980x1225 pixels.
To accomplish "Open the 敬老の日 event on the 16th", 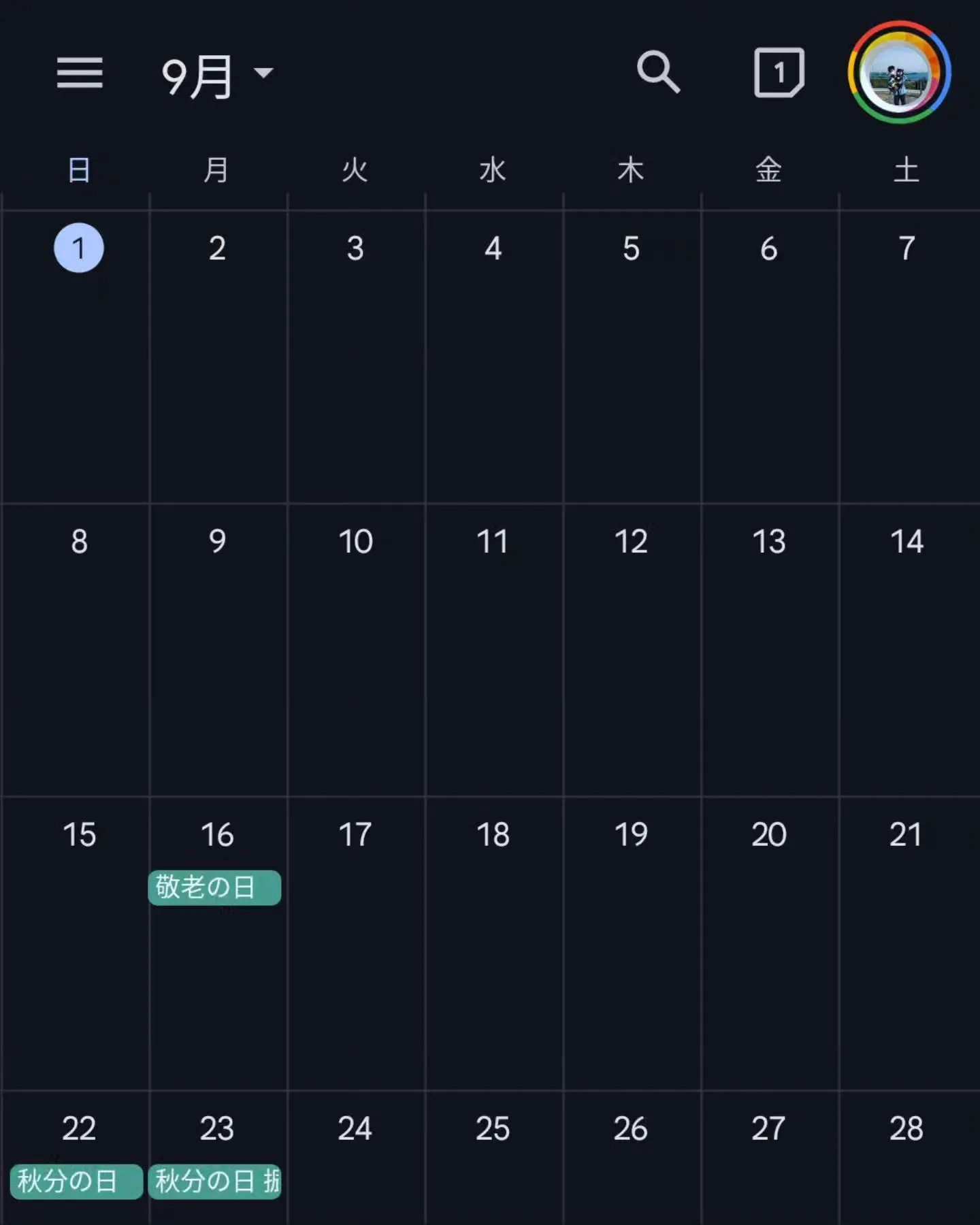I will [214, 887].
